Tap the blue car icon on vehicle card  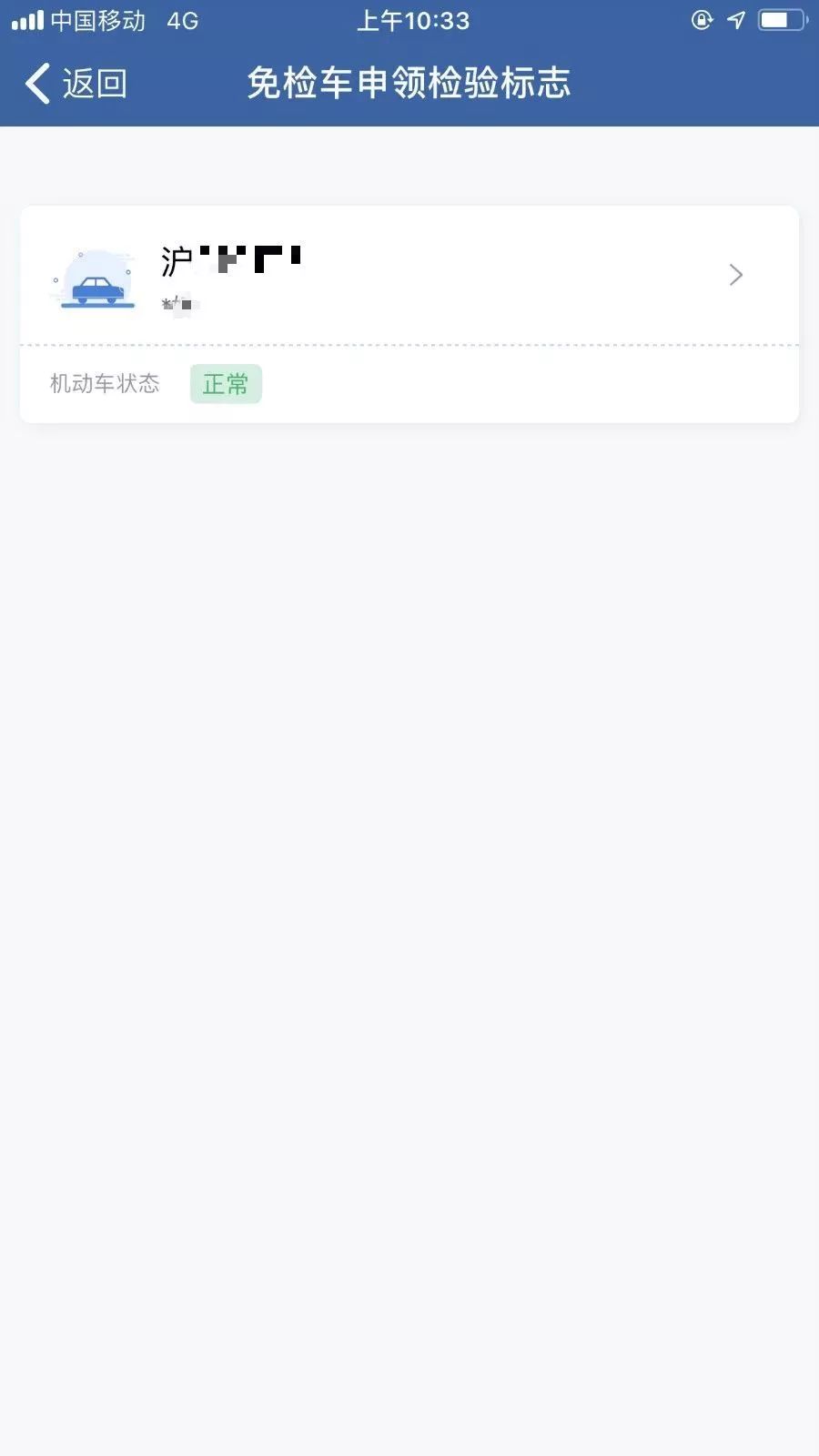(x=94, y=278)
